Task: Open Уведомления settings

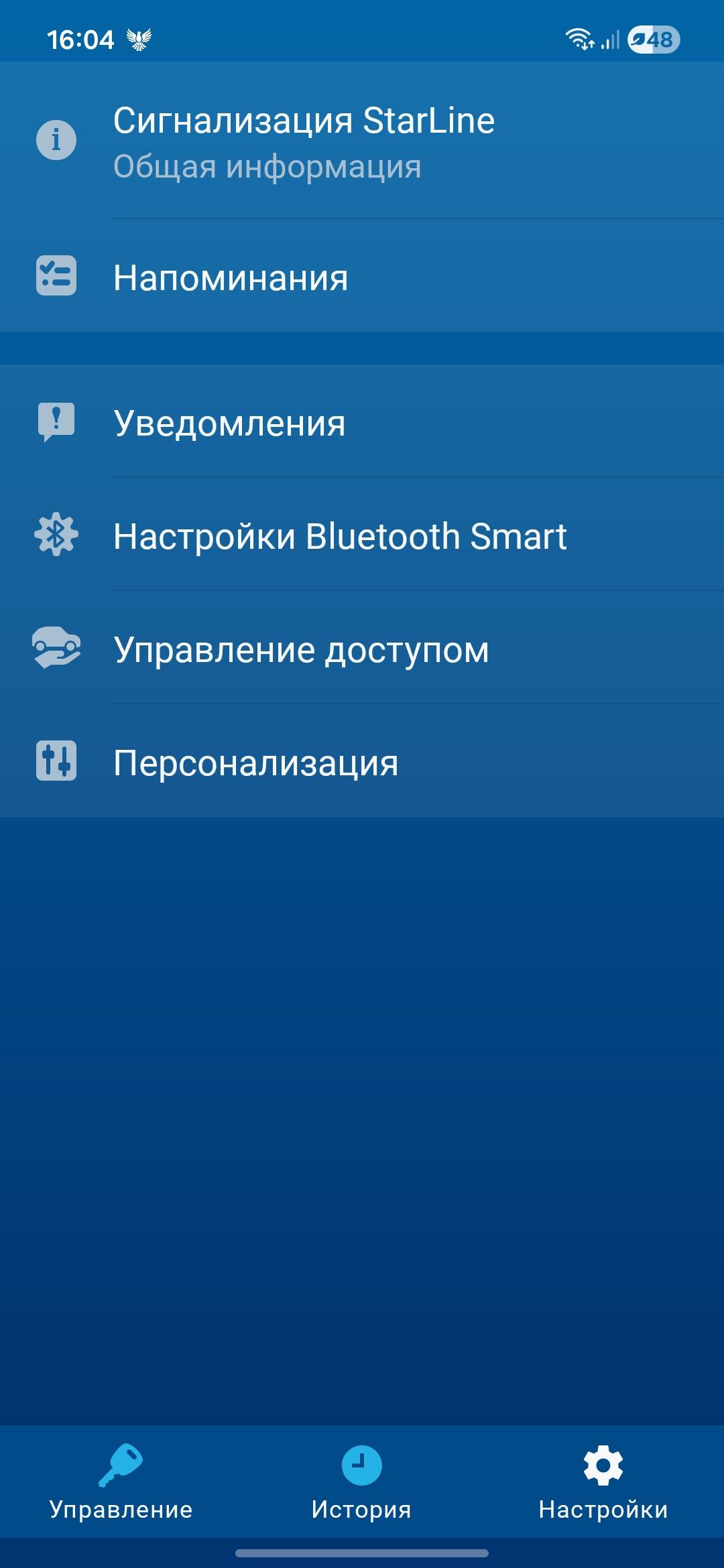Action: click(362, 423)
